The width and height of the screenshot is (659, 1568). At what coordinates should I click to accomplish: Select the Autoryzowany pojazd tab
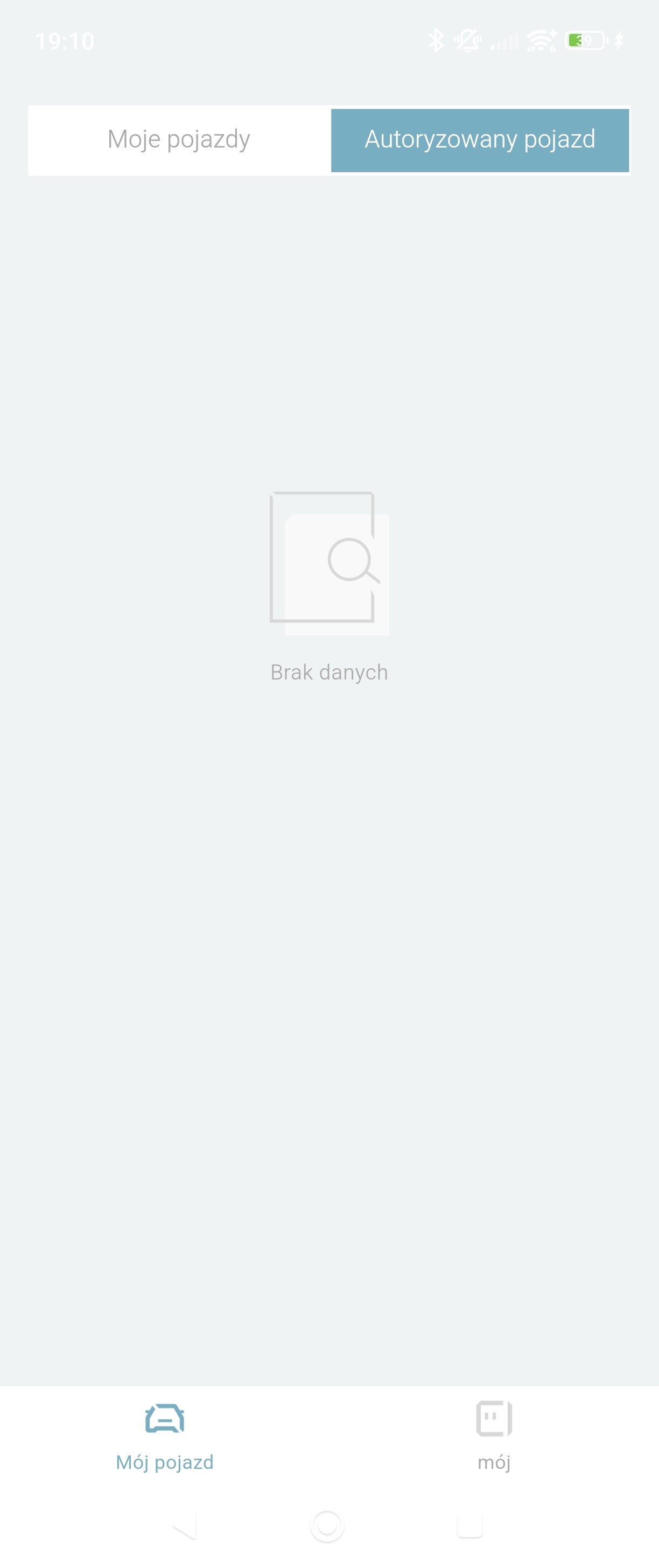click(480, 140)
